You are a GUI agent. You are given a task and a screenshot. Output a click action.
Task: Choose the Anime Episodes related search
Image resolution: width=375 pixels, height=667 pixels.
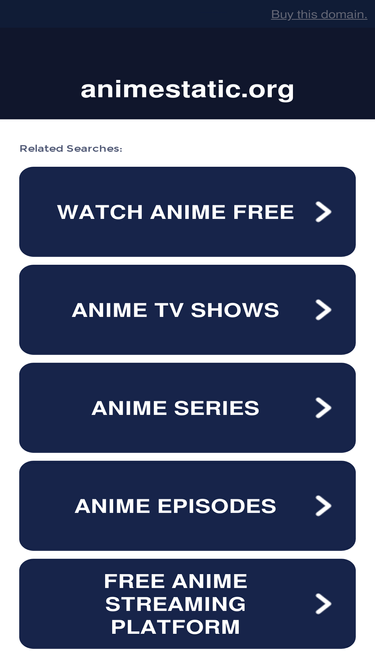(x=188, y=506)
